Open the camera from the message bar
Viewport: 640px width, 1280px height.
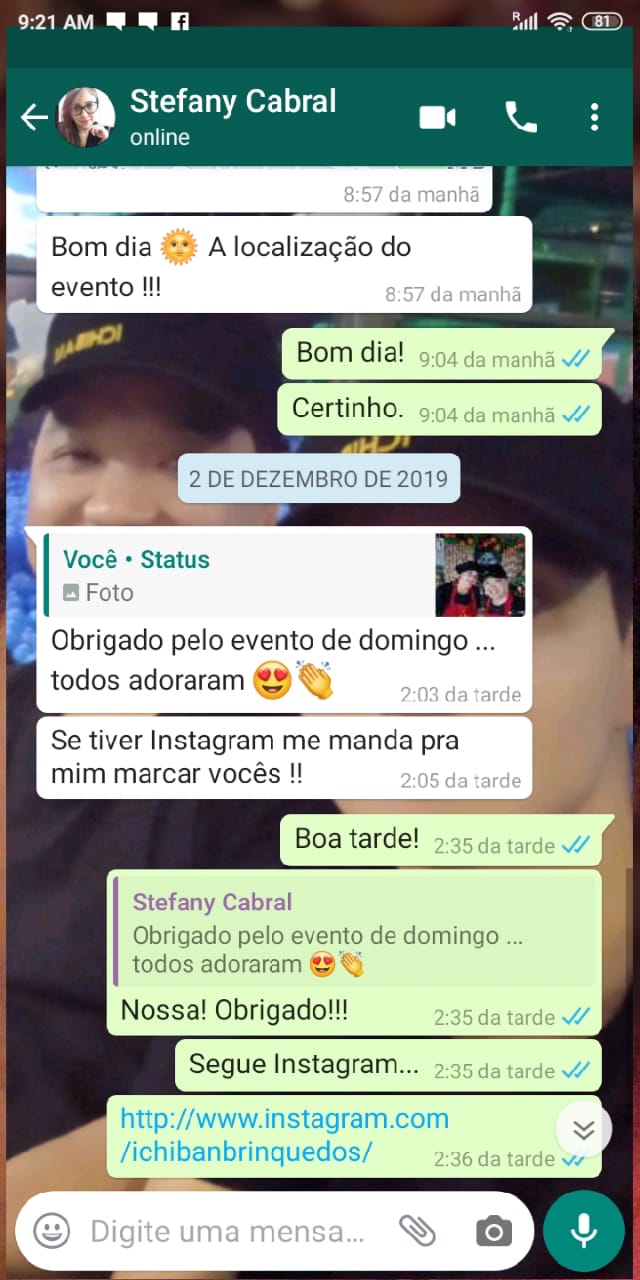(493, 1231)
